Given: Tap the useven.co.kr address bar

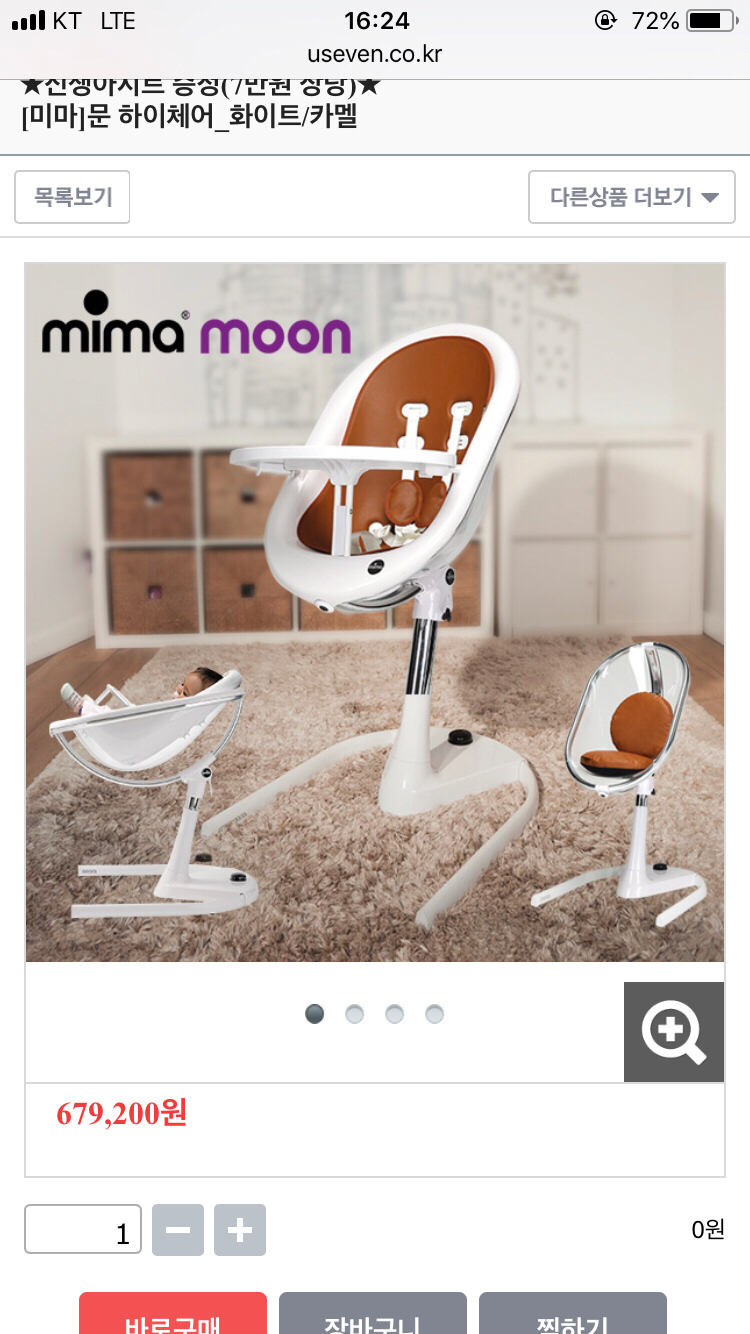Looking at the screenshot, I should [375, 54].
